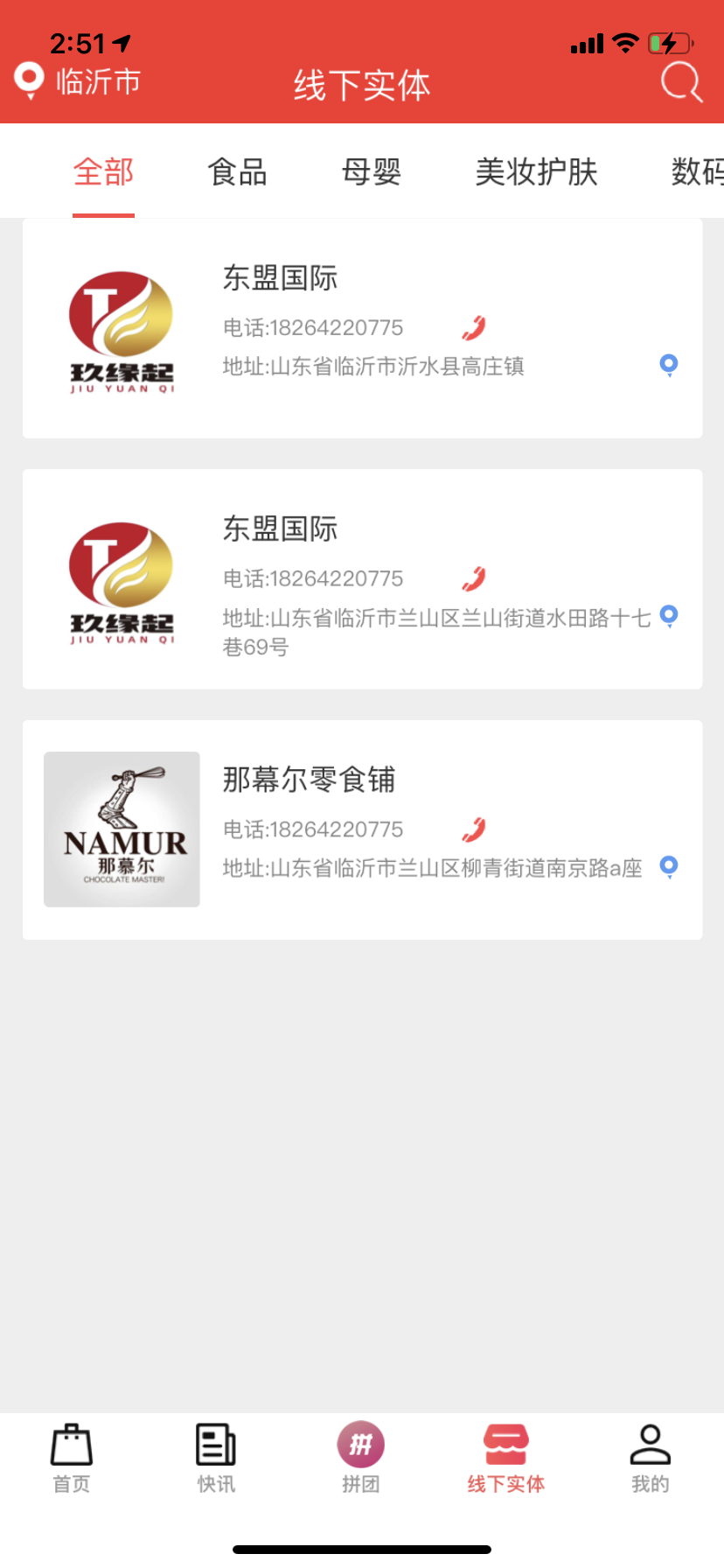Screen dimensions: 724x1568
Task: Show map location for 沂水县高庄镇 store
Action: tap(669, 365)
